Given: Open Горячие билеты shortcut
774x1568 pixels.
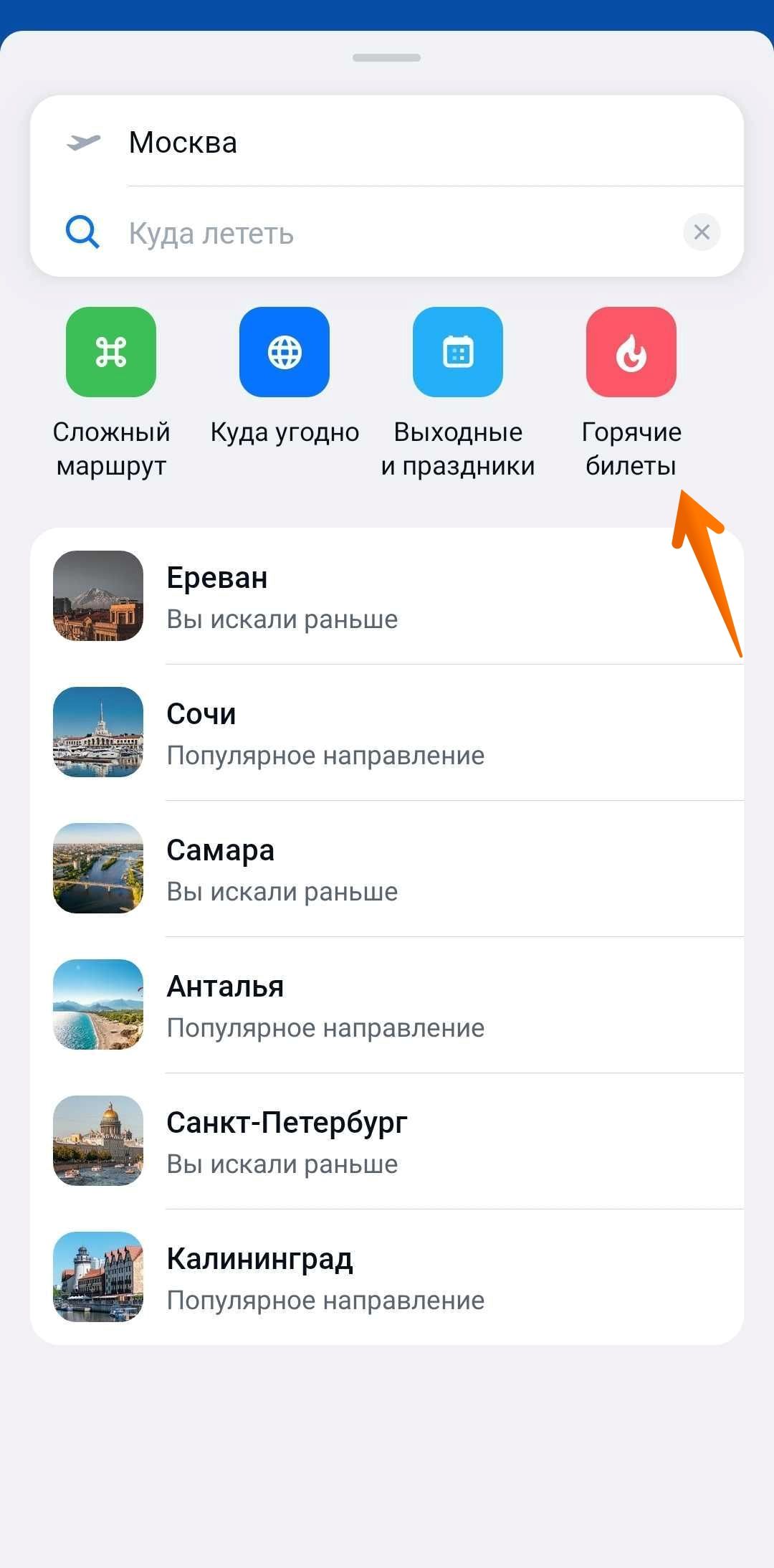Looking at the screenshot, I should click(631, 352).
